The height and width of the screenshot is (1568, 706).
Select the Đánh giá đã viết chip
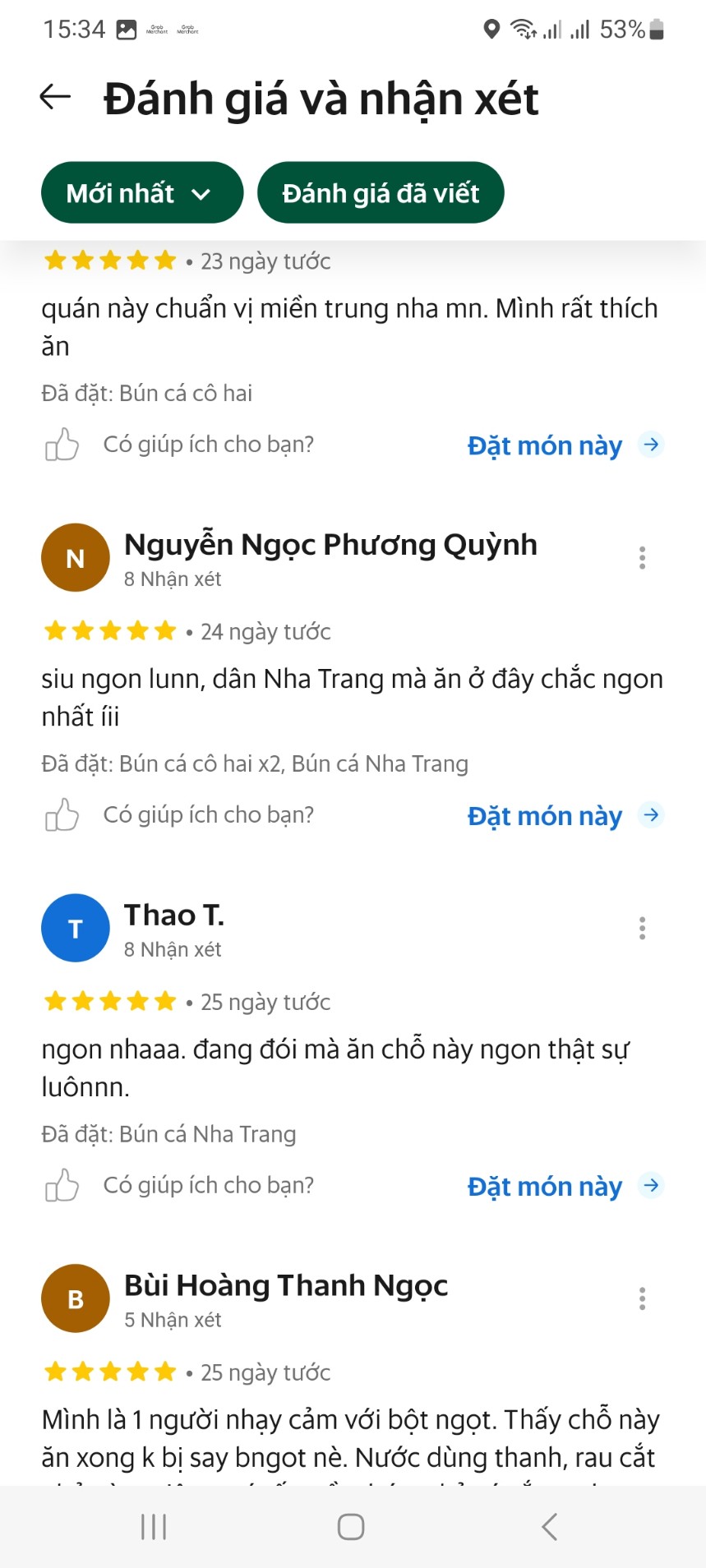pyautogui.click(x=380, y=193)
